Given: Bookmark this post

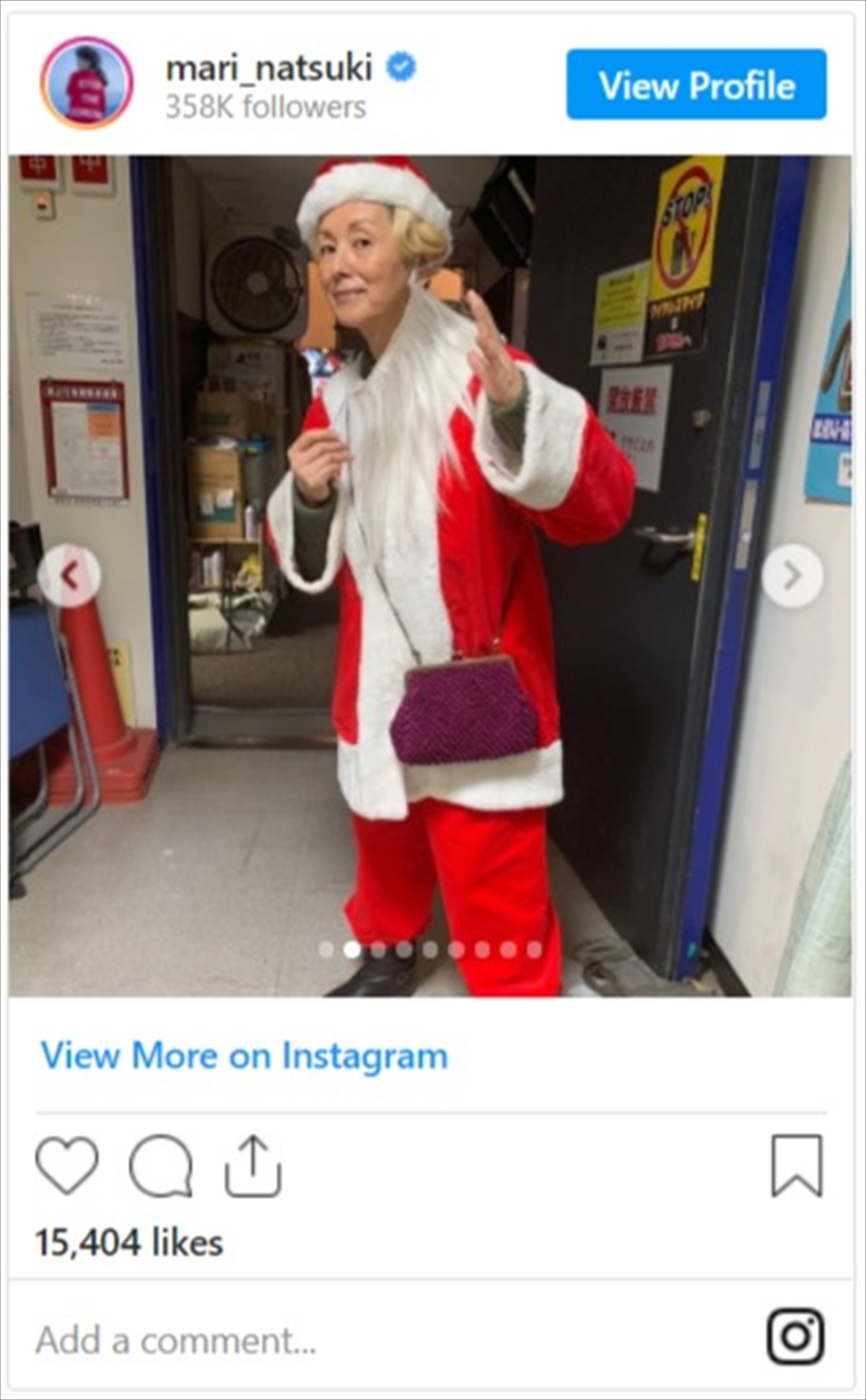Looking at the screenshot, I should click(x=797, y=1165).
